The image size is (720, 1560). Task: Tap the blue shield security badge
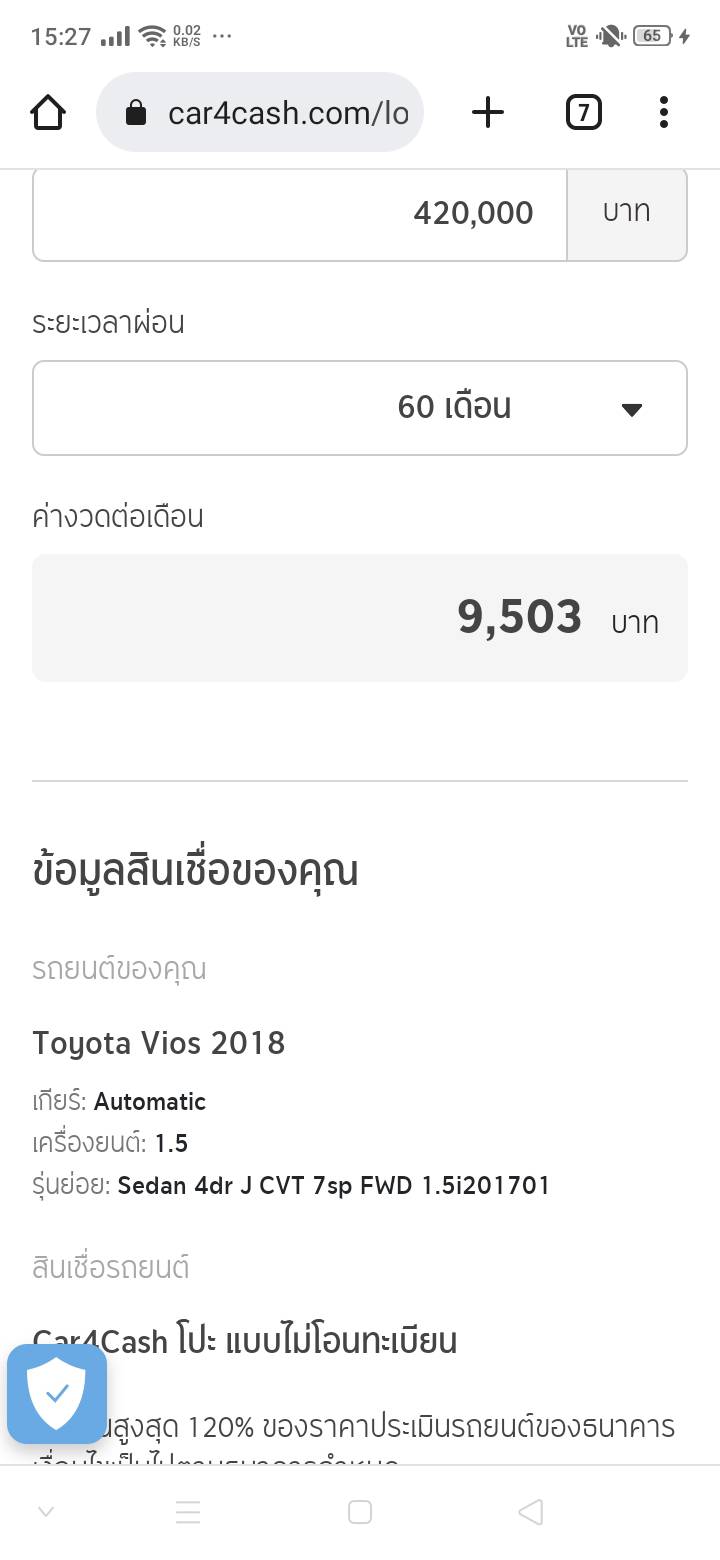point(57,1394)
